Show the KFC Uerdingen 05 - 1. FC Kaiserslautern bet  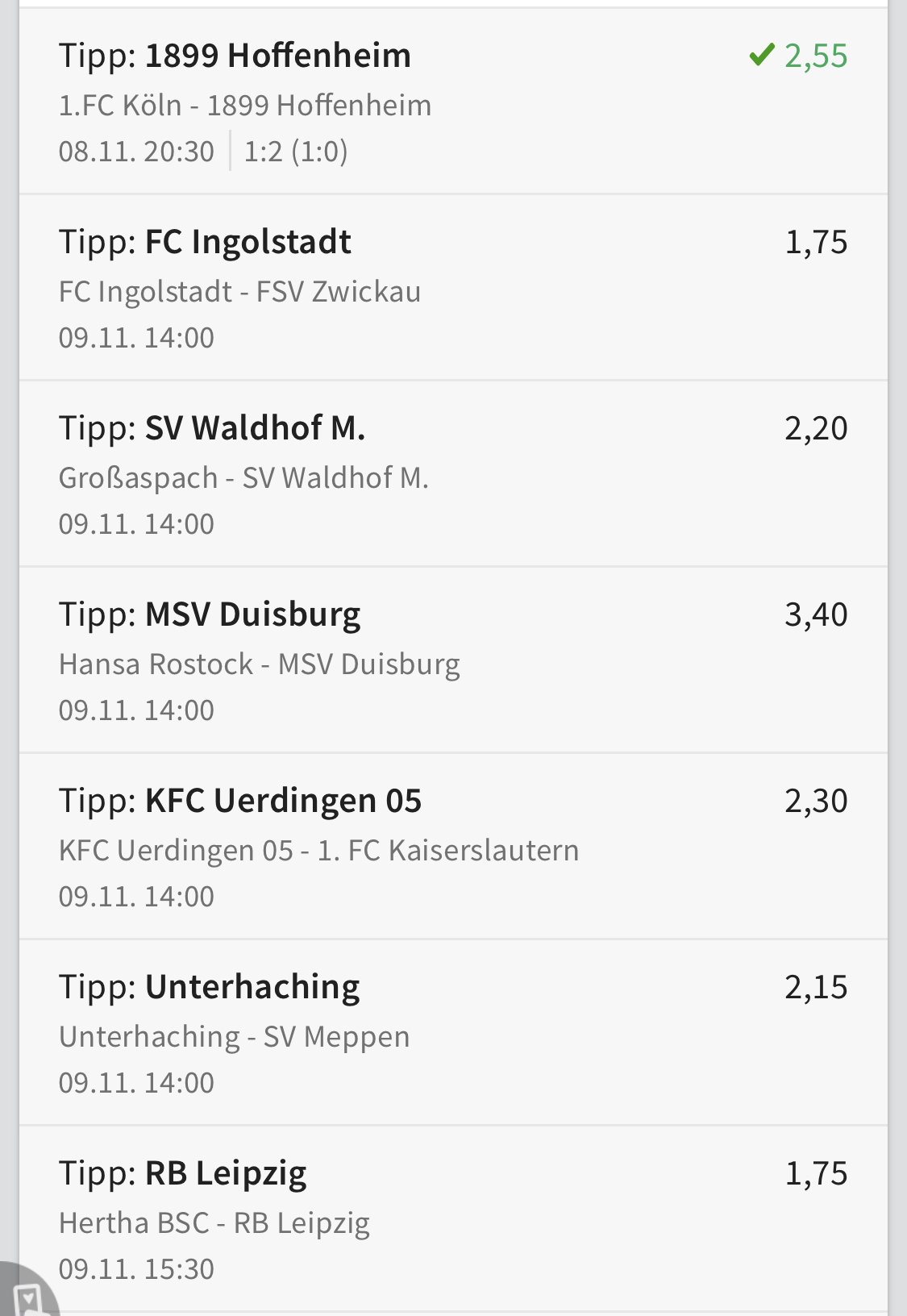point(451,847)
